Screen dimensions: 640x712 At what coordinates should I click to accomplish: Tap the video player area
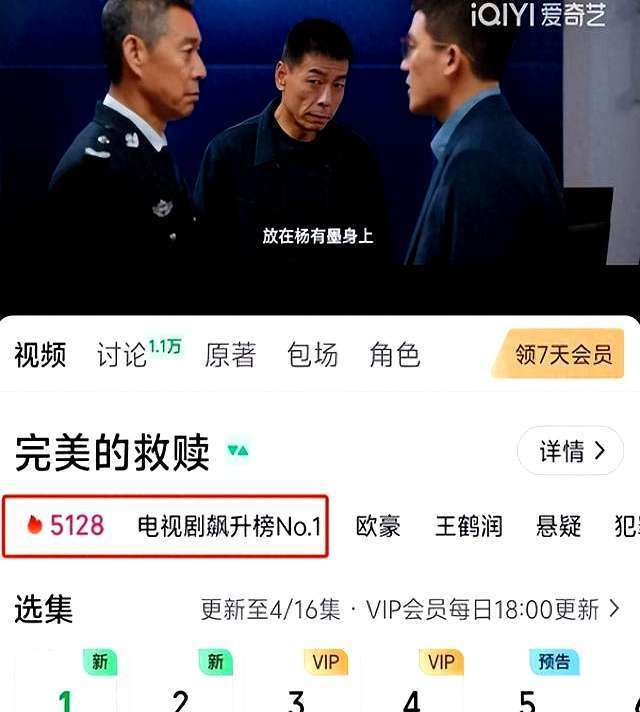click(320, 140)
